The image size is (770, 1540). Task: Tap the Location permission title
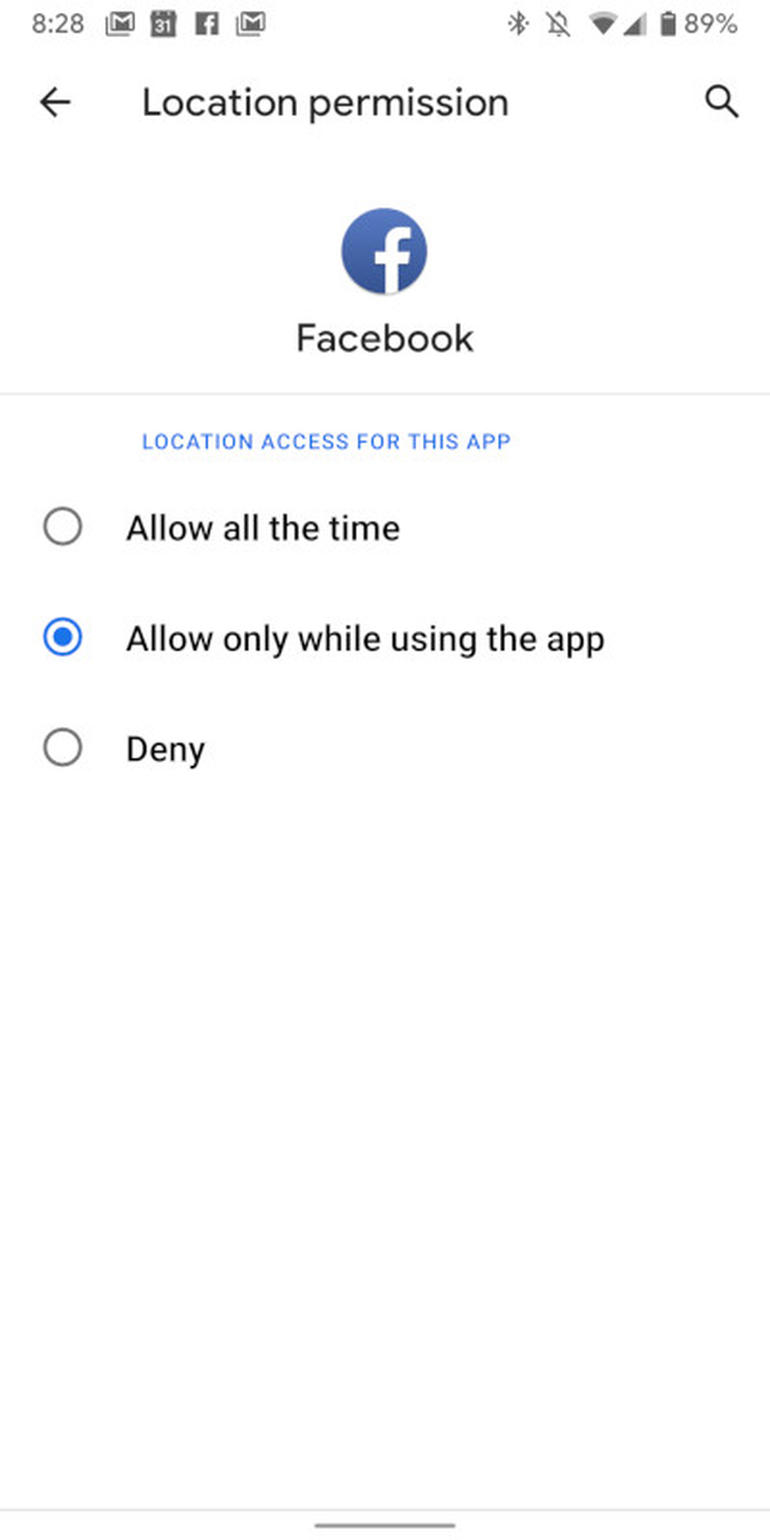[x=326, y=101]
